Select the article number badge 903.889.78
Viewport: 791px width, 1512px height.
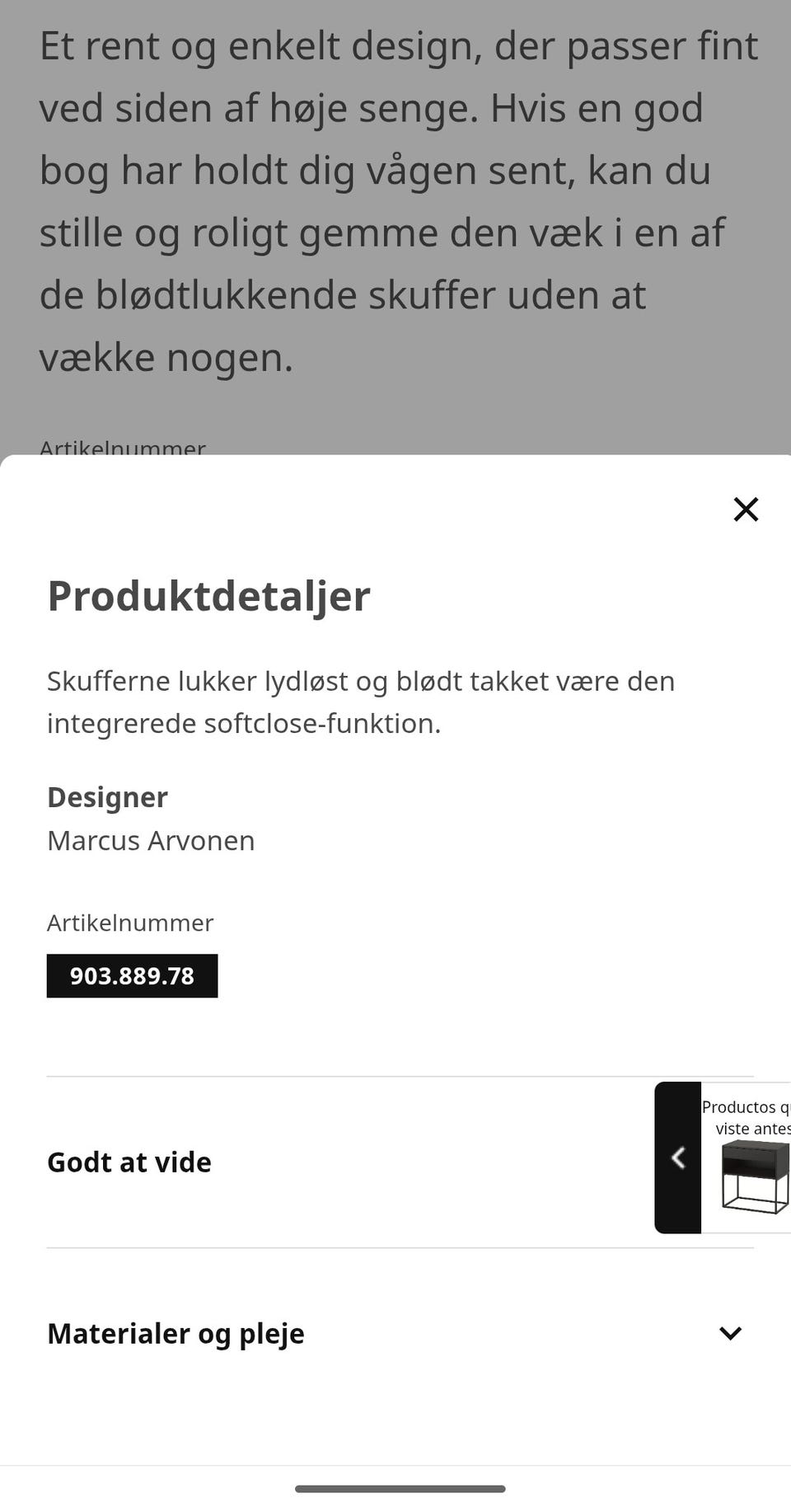point(132,976)
